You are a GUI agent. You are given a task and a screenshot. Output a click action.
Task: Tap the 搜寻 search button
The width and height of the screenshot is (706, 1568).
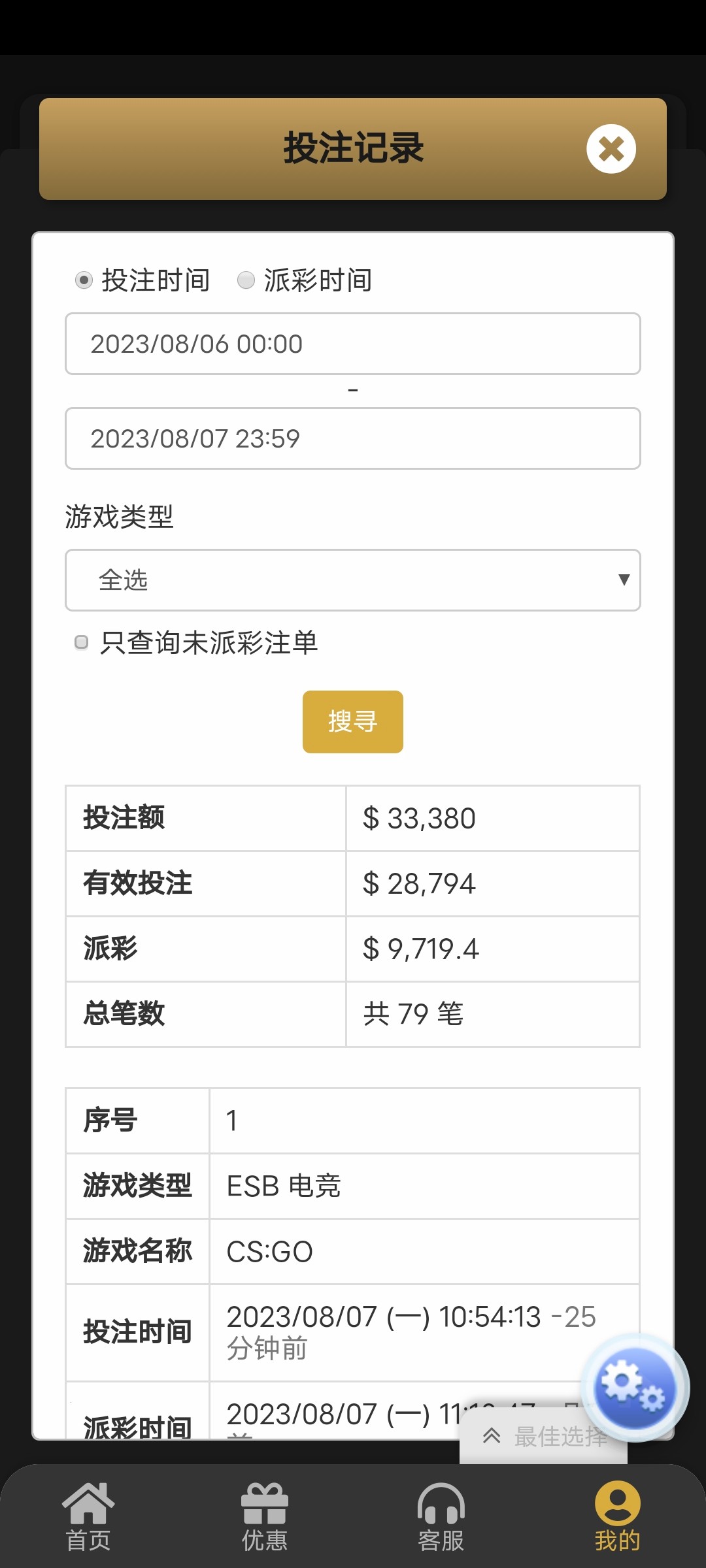[x=353, y=722]
